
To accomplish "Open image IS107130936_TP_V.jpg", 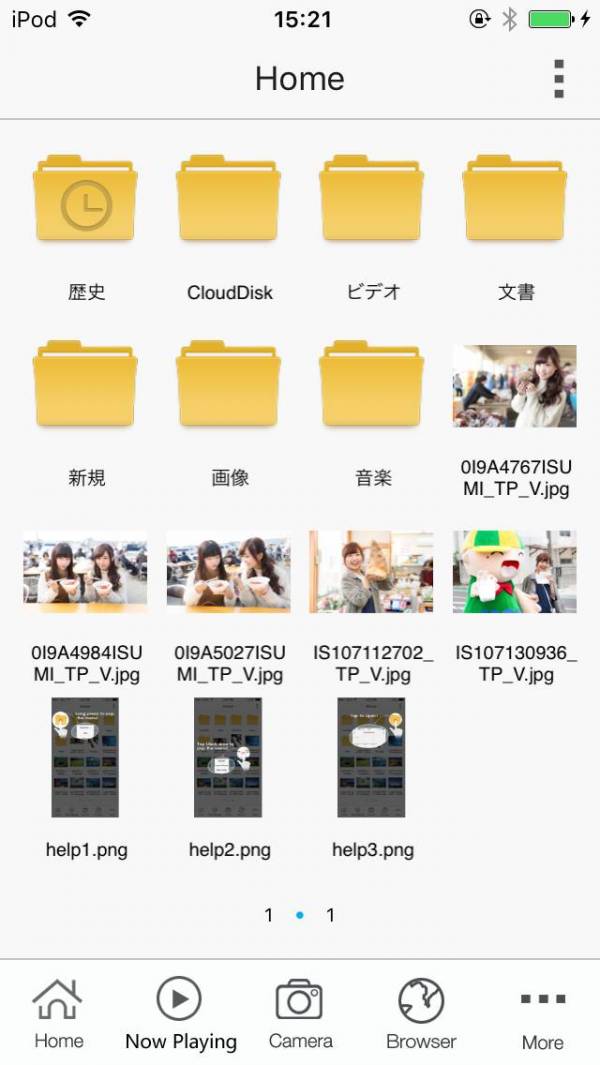I will click(x=515, y=572).
